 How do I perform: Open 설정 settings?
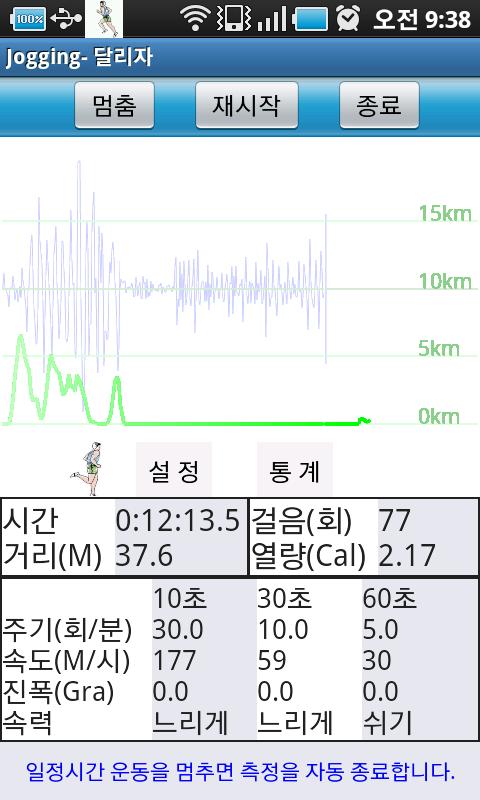(173, 469)
